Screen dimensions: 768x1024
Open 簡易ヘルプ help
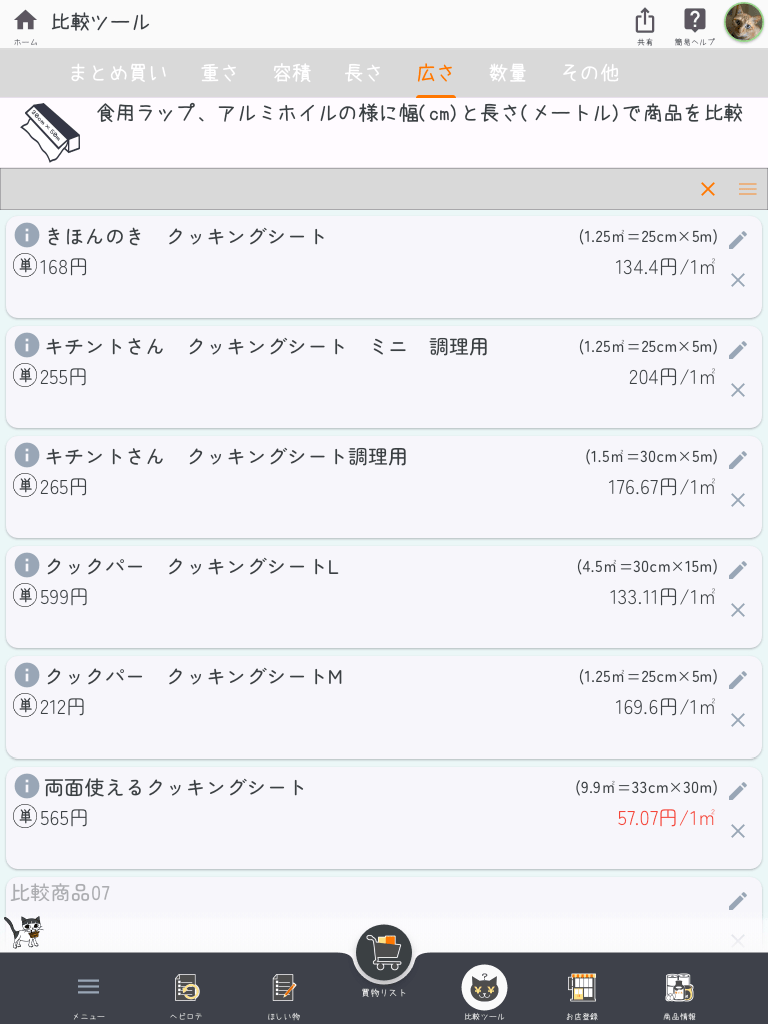694,22
